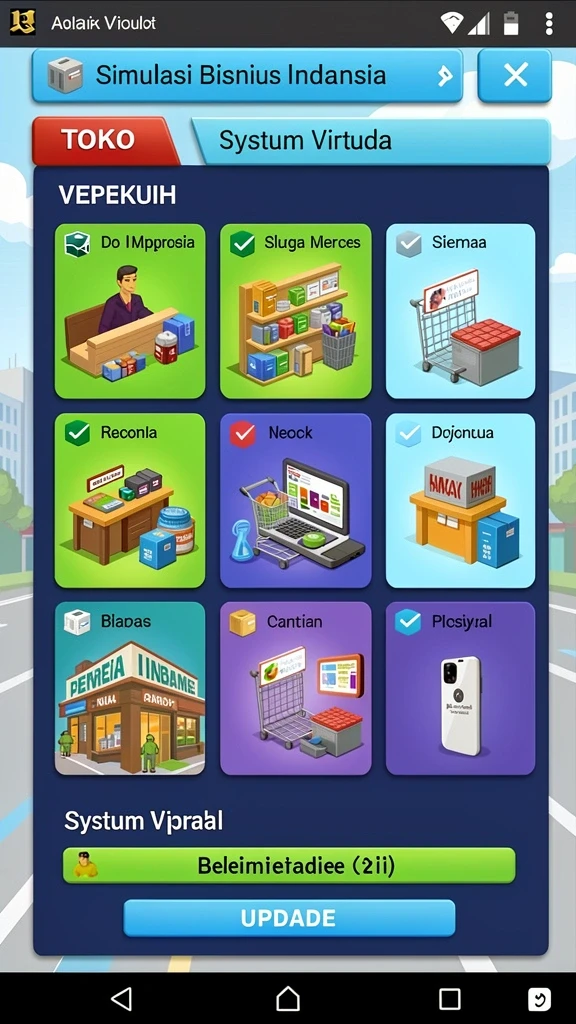
Task: Tap the green Beleimietadiee (2ii) button
Action: click(x=289, y=866)
